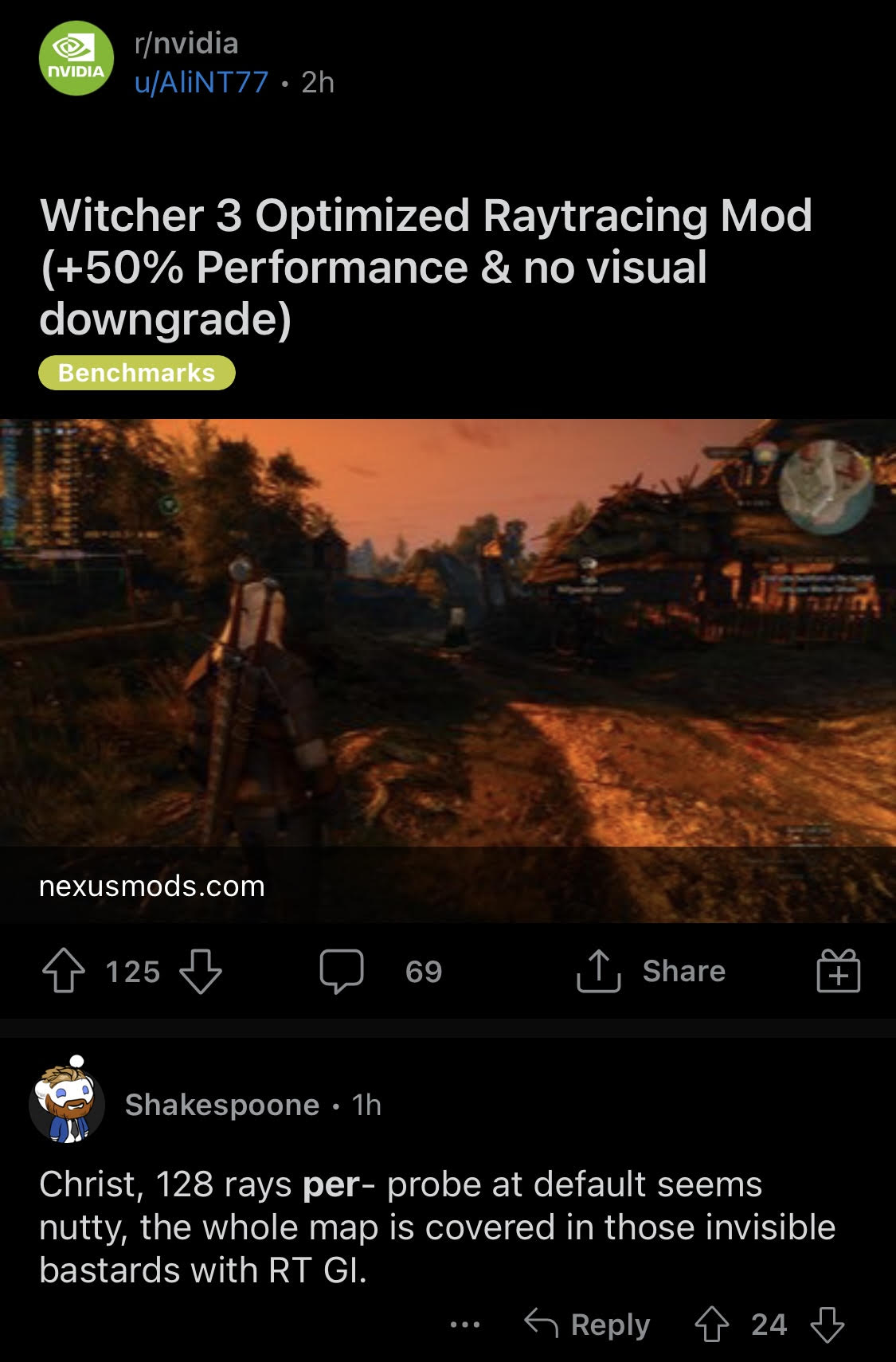The width and height of the screenshot is (896, 1362).
Task: Give an award to this post
Action: [838, 971]
